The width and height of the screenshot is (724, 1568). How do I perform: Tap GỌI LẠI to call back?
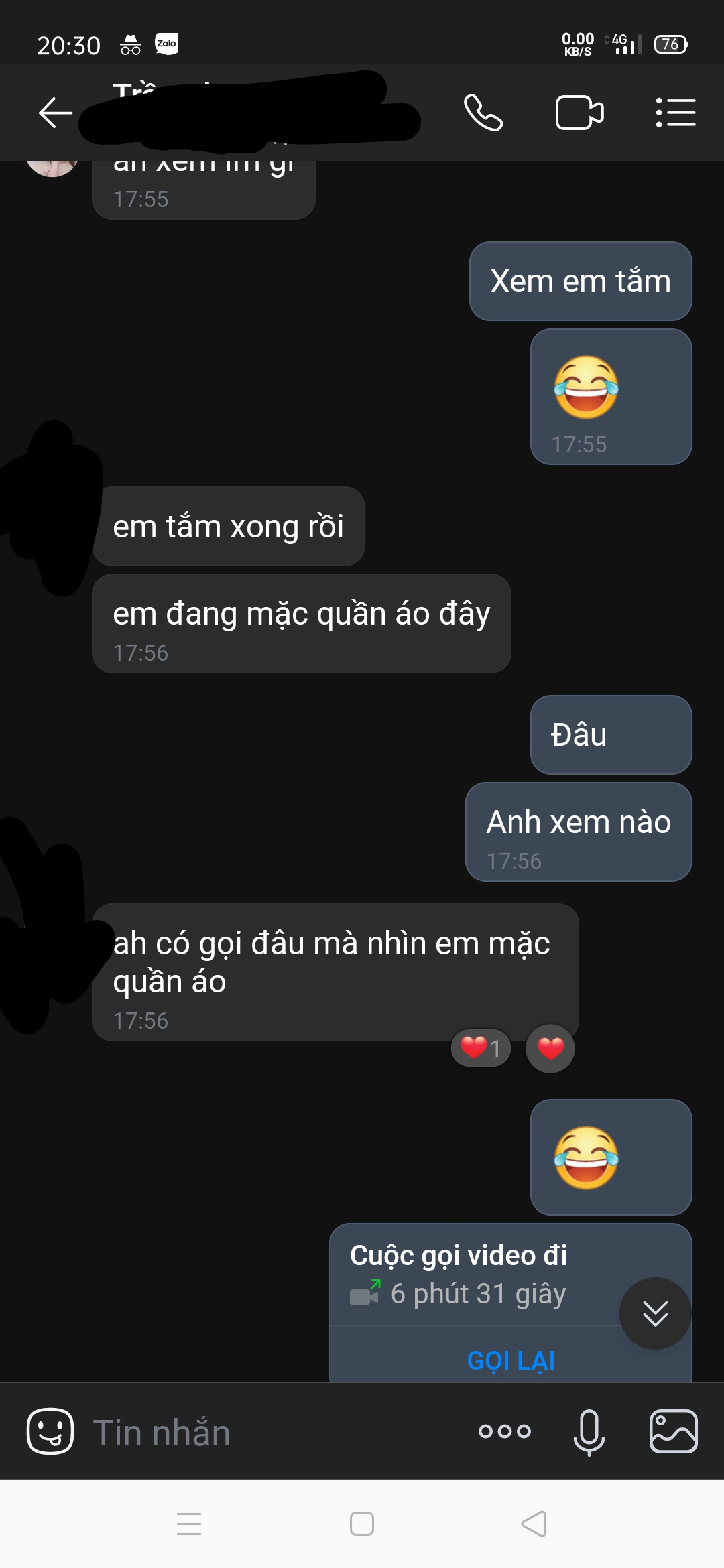(x=511, y=1360)
